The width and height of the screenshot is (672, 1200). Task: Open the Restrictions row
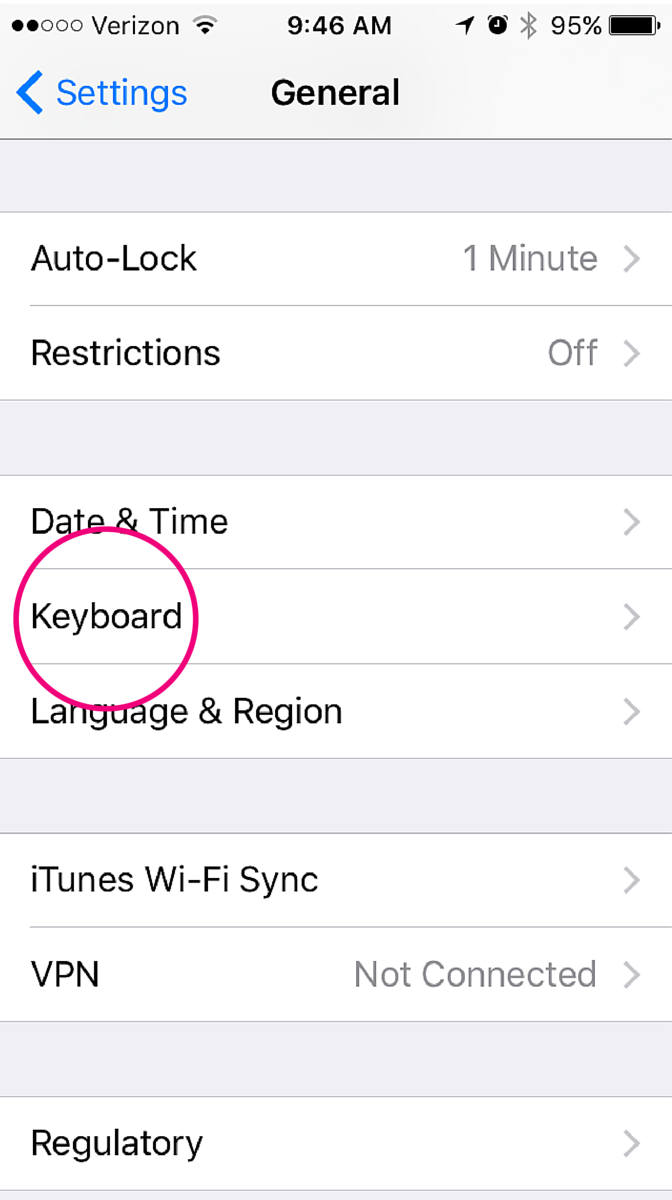tap(336, 353)
